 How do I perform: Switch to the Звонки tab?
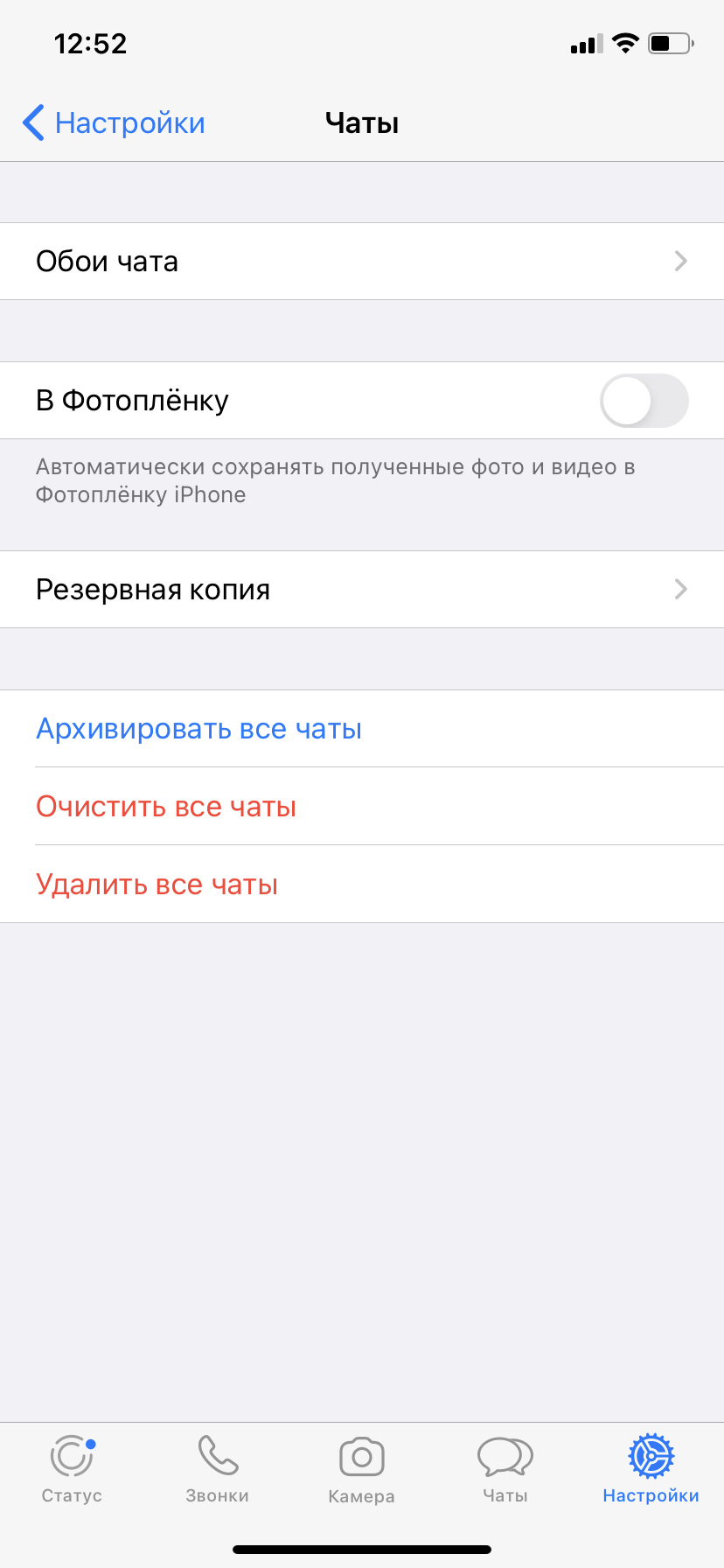tap(217, 1470)
